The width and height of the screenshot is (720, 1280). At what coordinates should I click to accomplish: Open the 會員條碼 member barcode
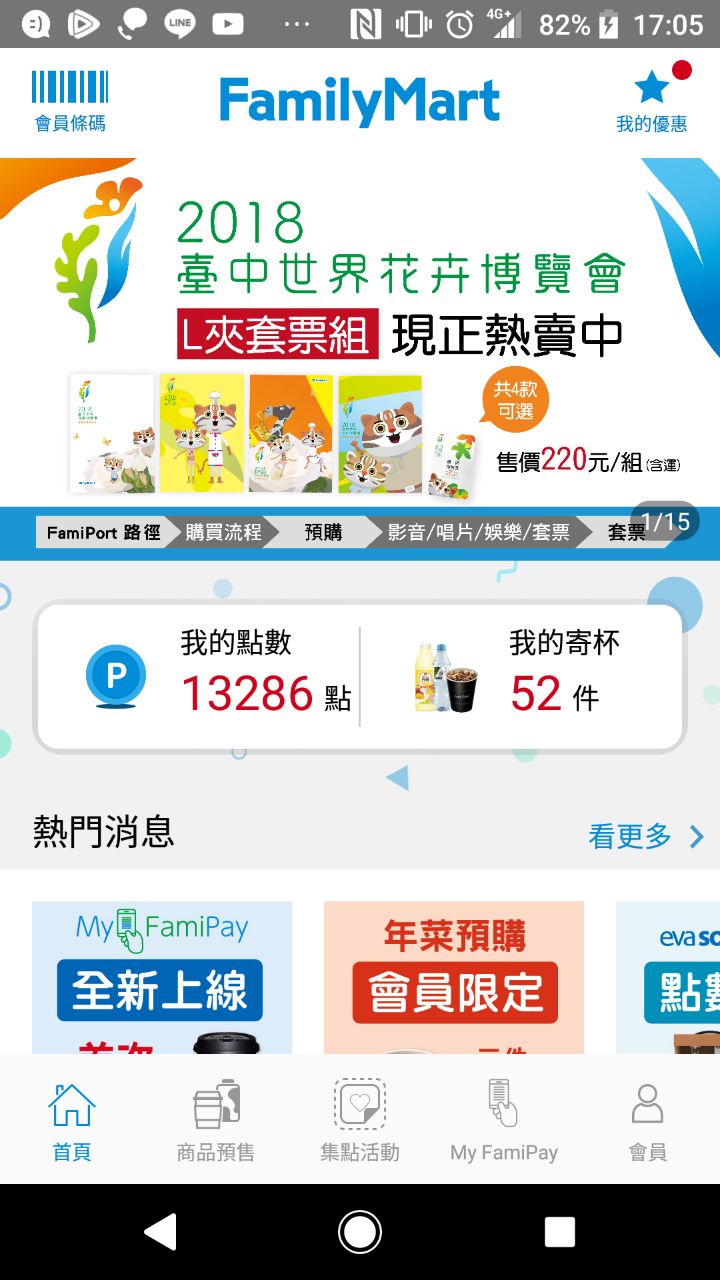70,100
